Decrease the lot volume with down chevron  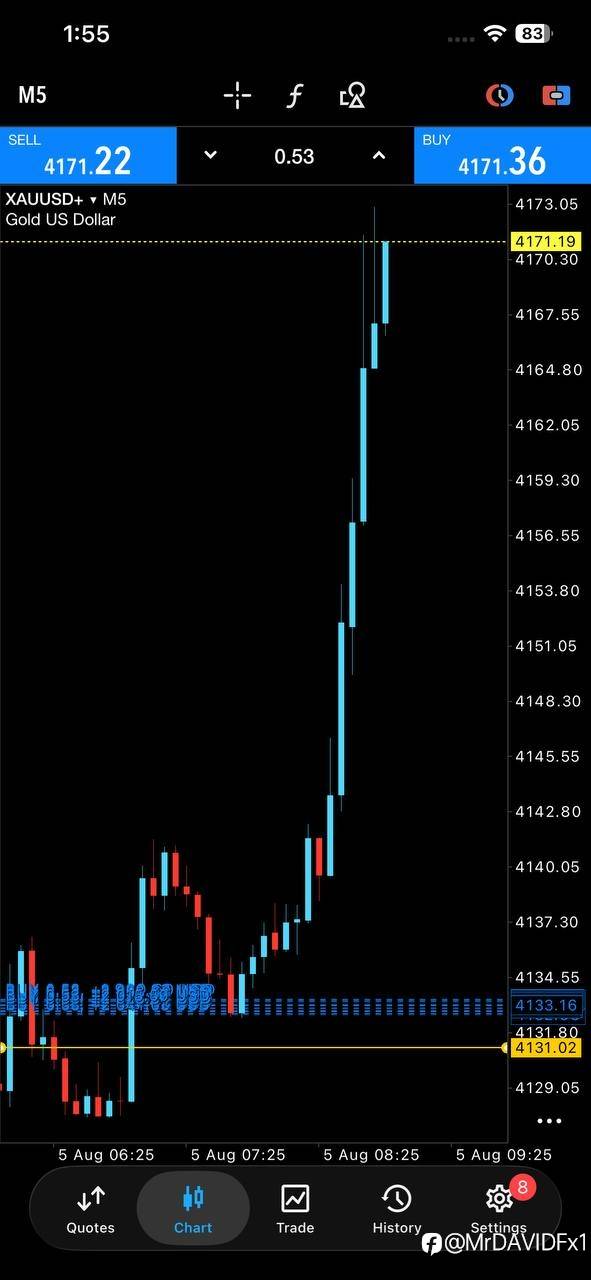(210, 155)
